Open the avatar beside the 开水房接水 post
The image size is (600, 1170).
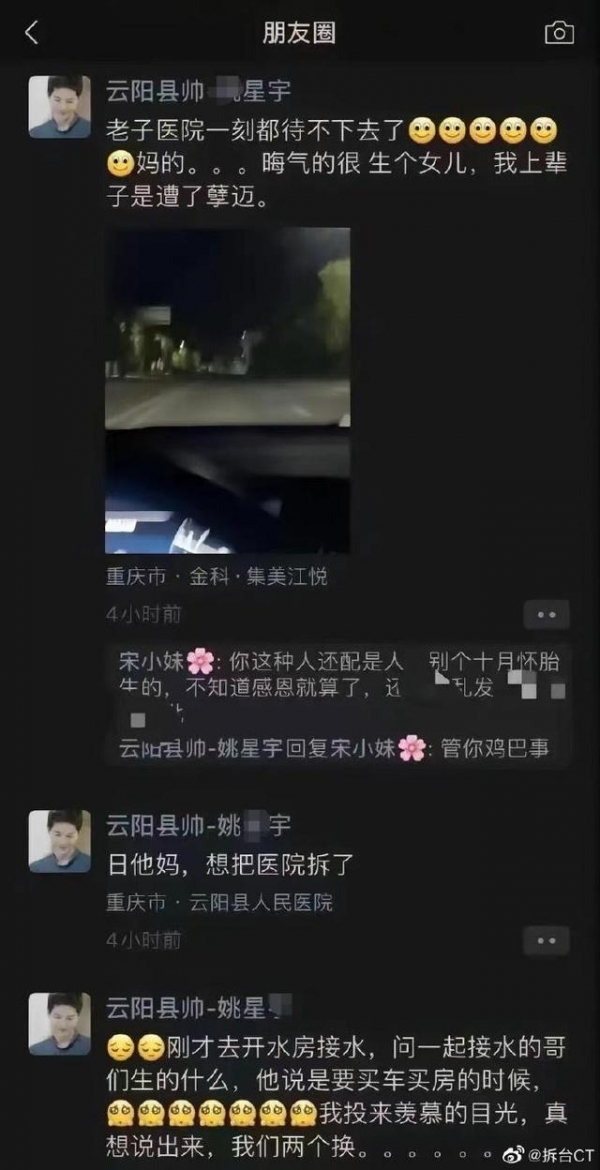[59, 1023]
